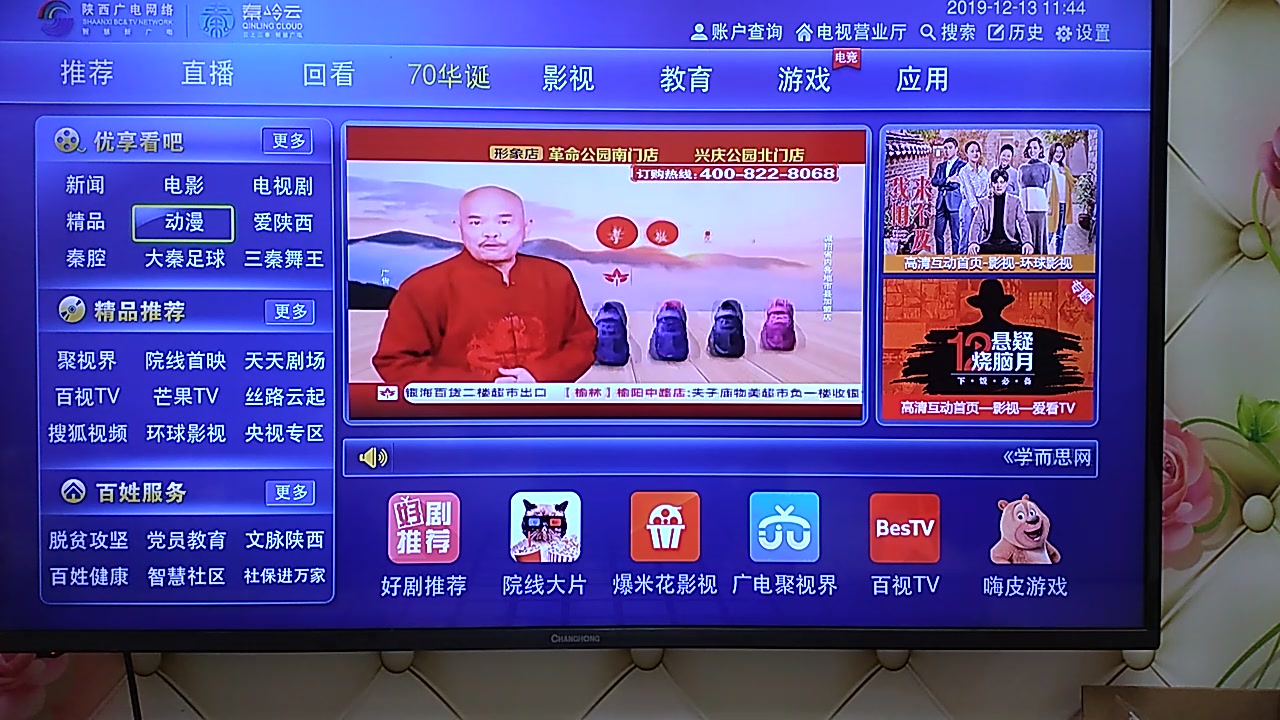Image resolution: width=1280 pixels, height=720 pixels.
Task: Open 电视剧 category
Action: point(283,185)
